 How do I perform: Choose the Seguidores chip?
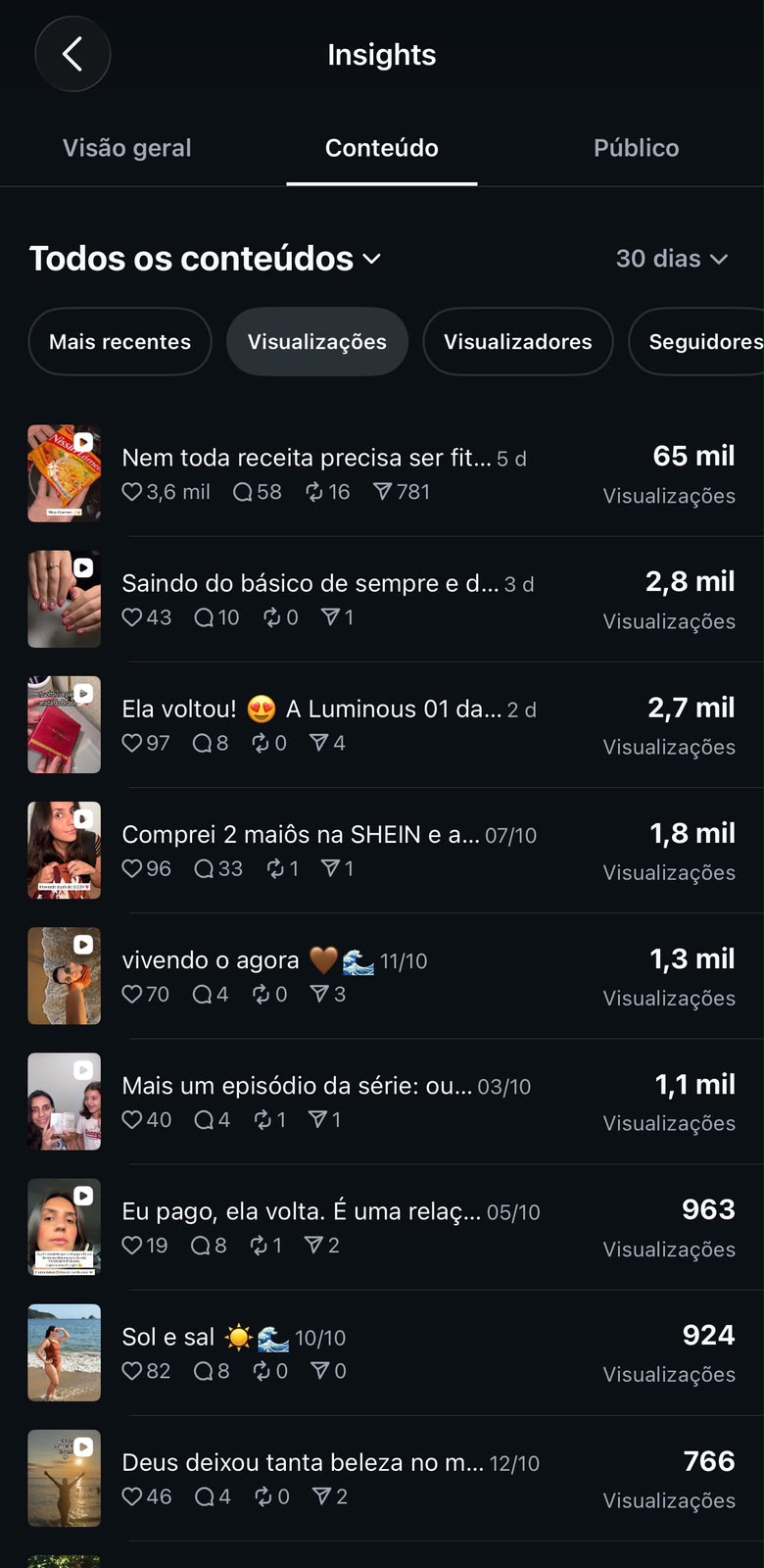(x=696, y=342)
